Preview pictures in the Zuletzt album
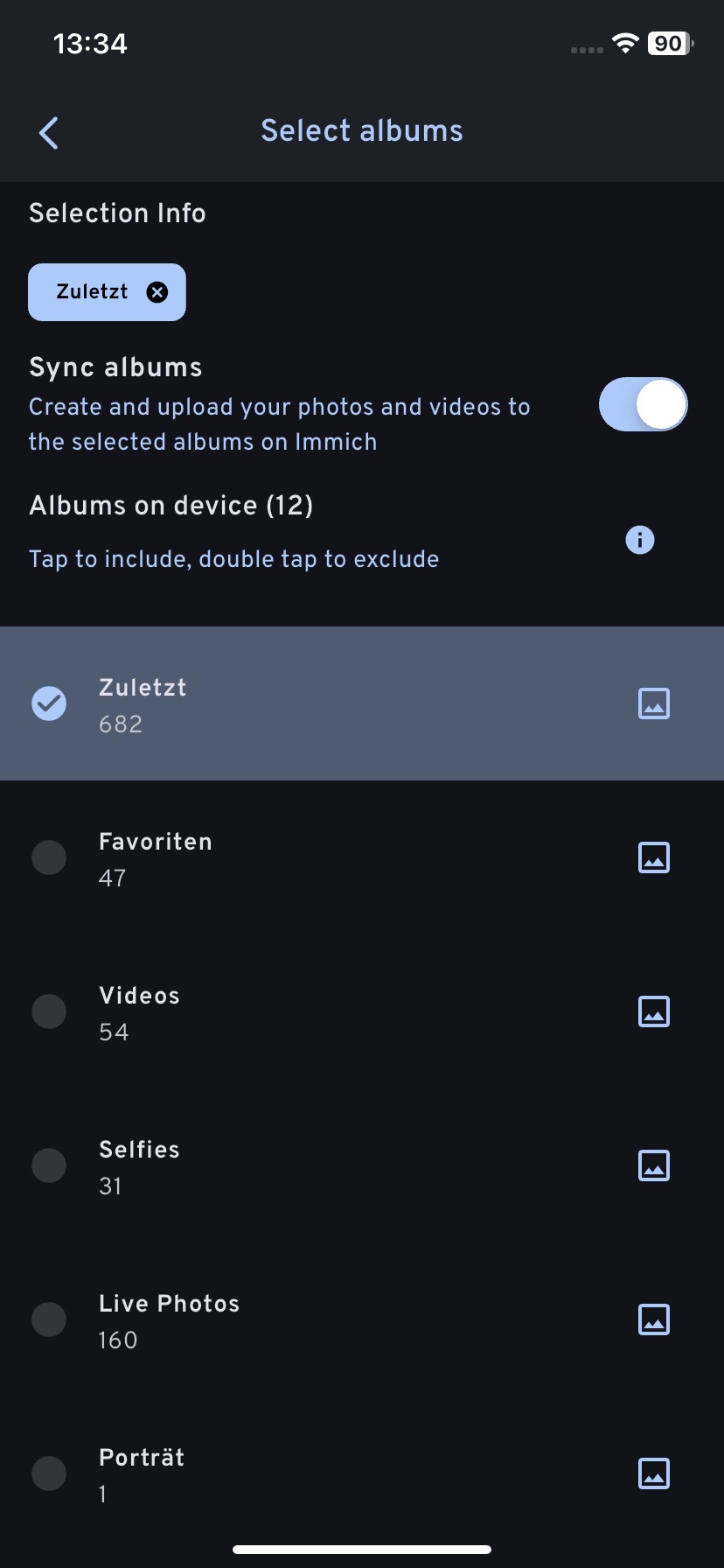 click(x=654, y=703)
